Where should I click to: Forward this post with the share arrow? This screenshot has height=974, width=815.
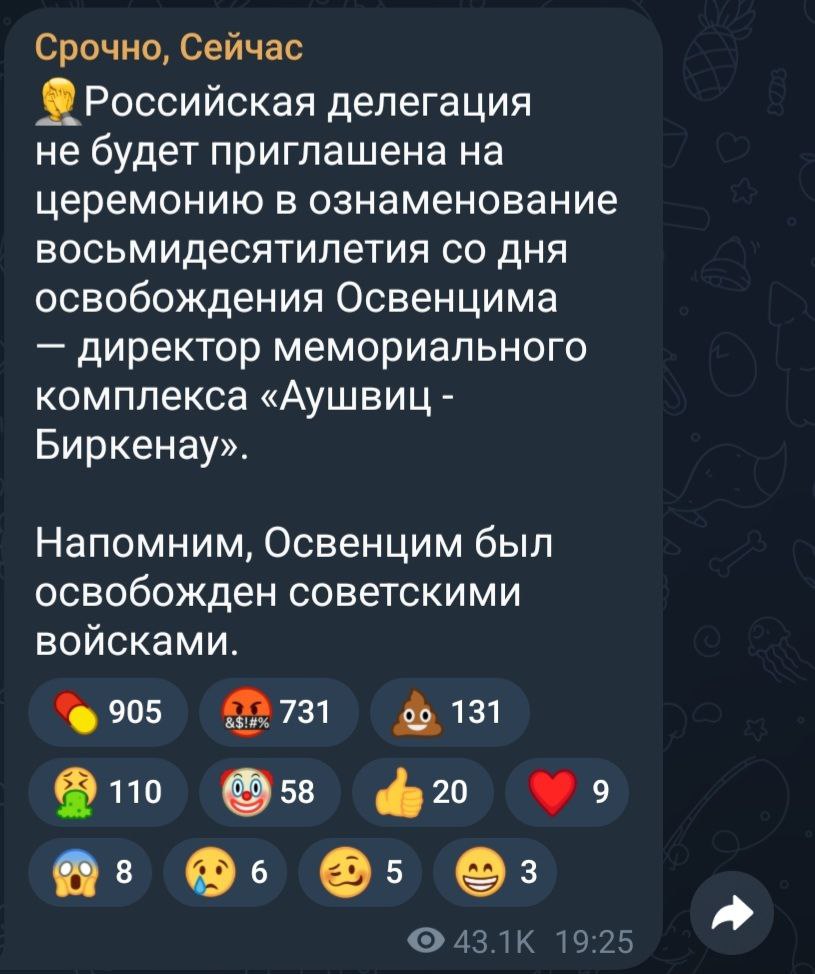pyautogui.click(x=733, y=911)
